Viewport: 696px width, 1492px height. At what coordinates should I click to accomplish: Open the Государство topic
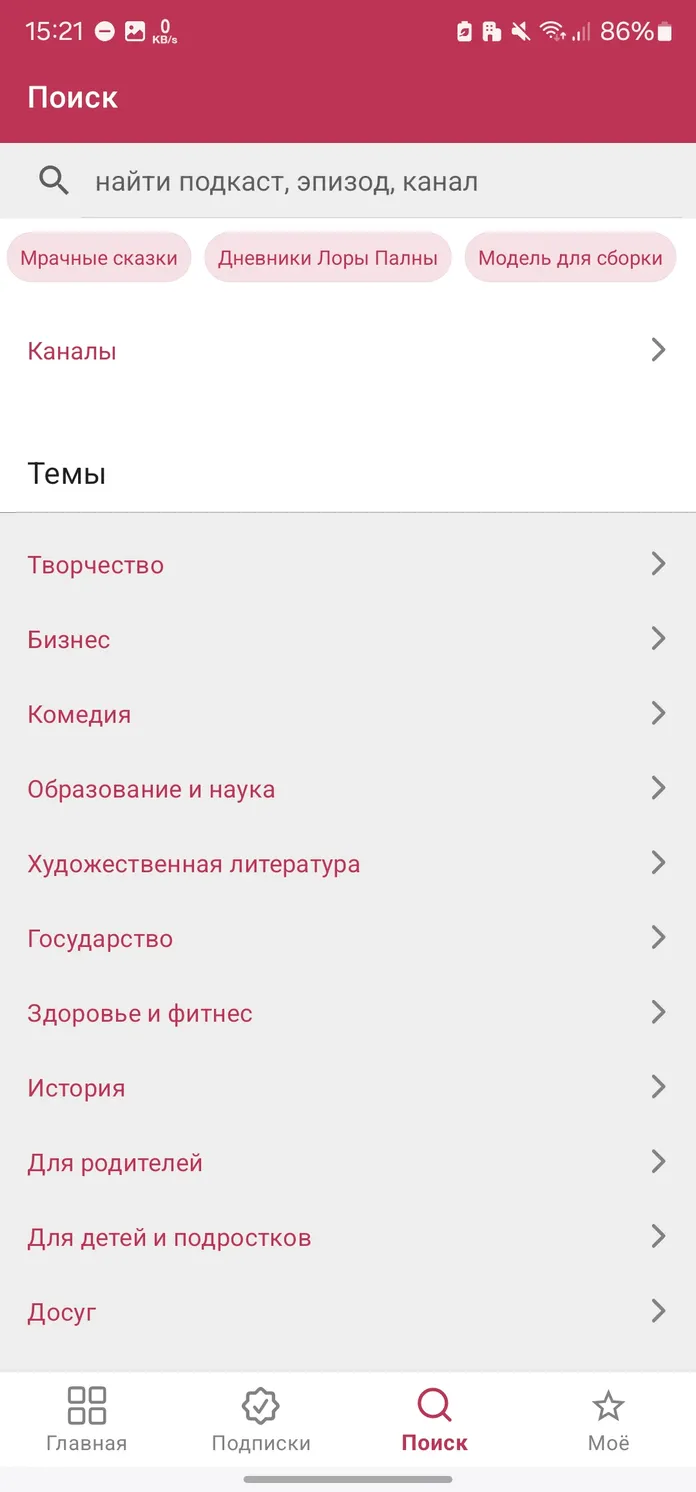tap(348, 939)
